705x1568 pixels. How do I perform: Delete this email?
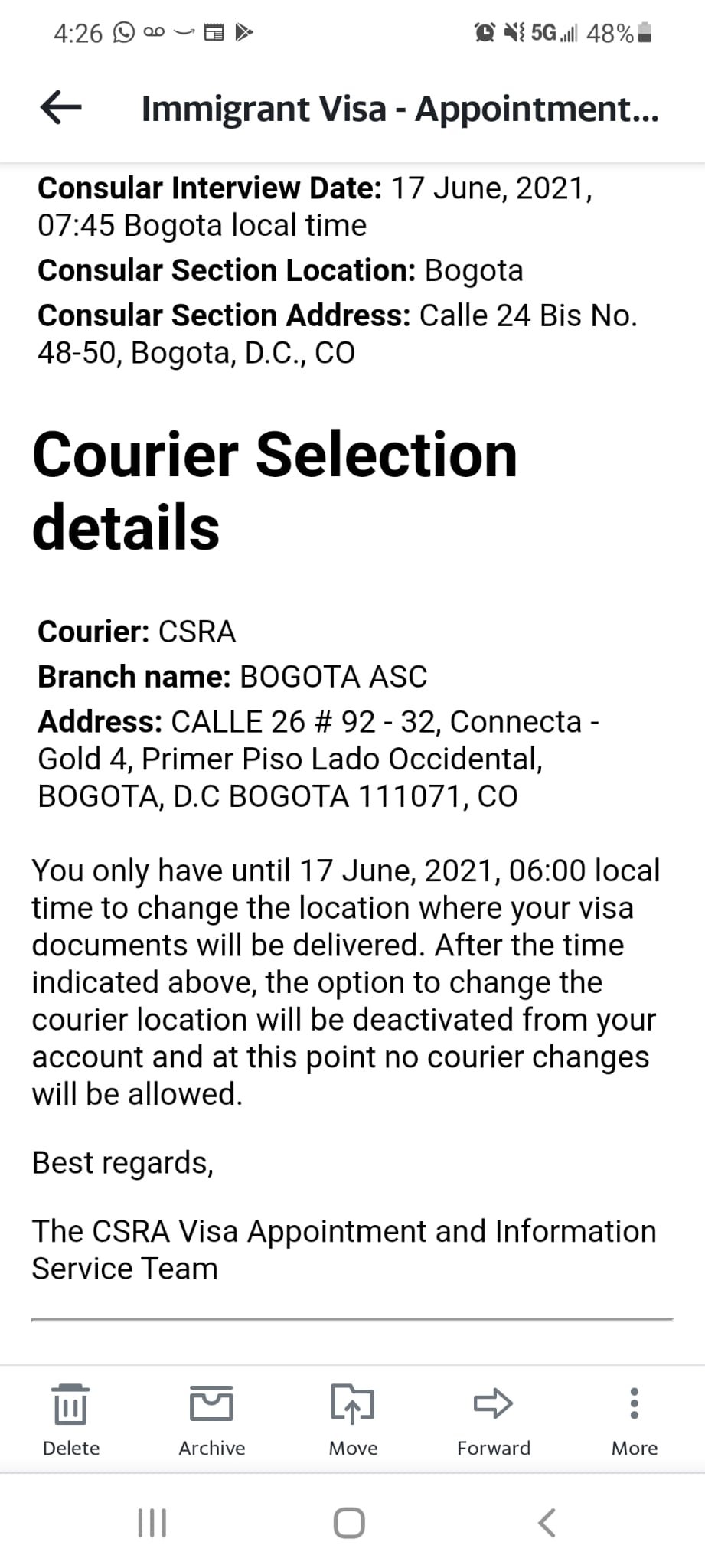(x=71, y=1420)
